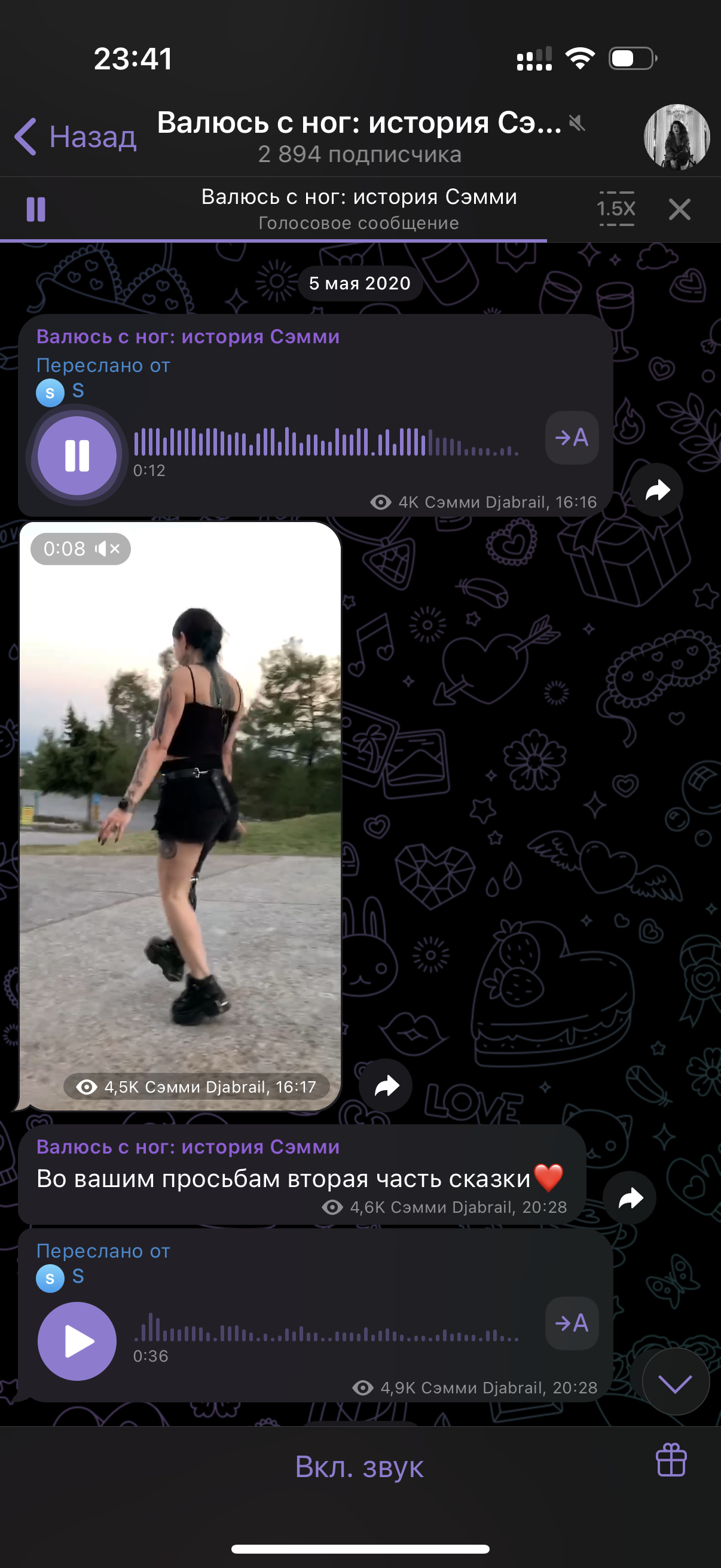The image size is (721, 1568).
Task: Pause playback in the top audio bar
Action: click(36, 209)
